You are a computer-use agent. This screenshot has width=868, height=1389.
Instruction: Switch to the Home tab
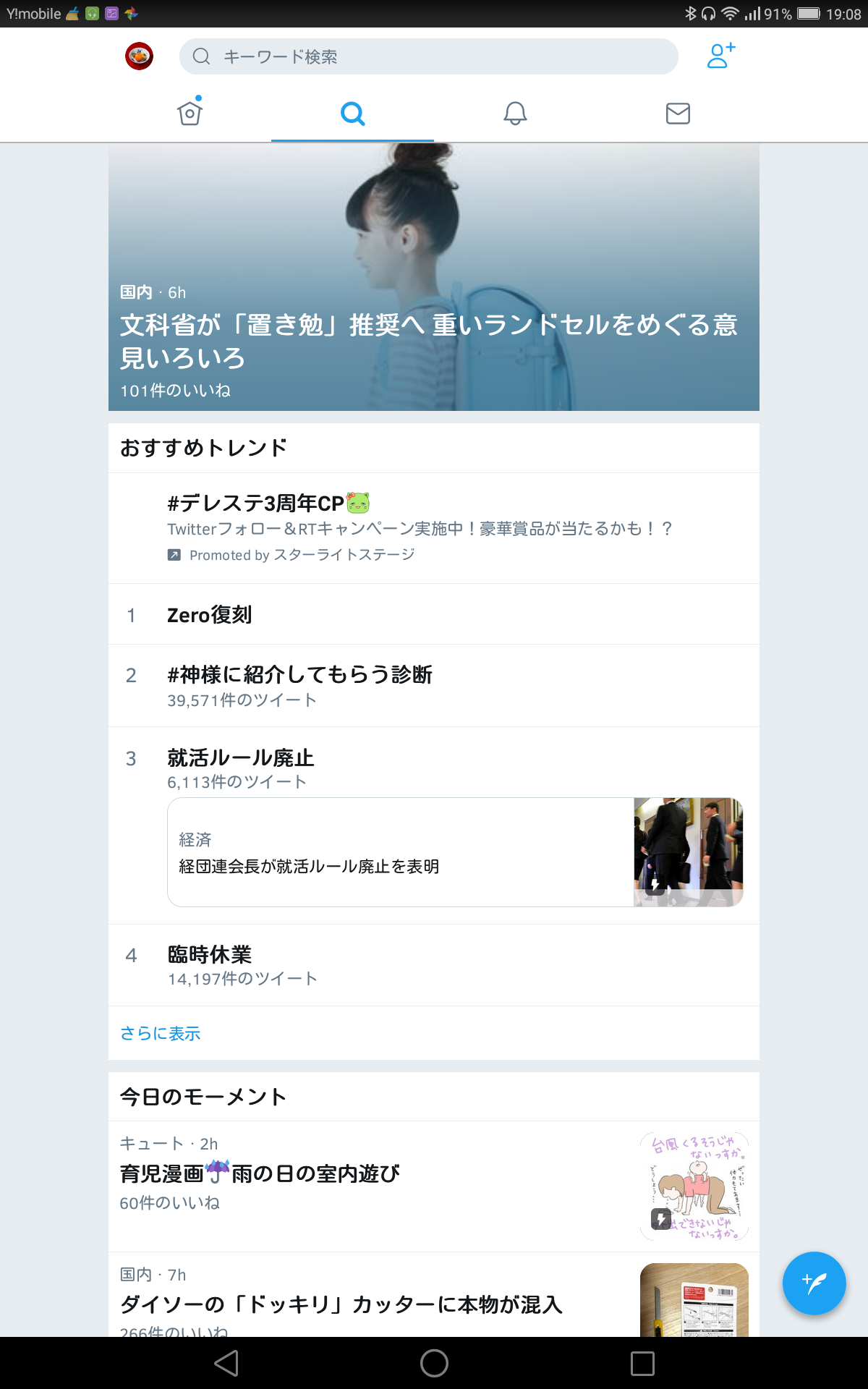(190, 113)
